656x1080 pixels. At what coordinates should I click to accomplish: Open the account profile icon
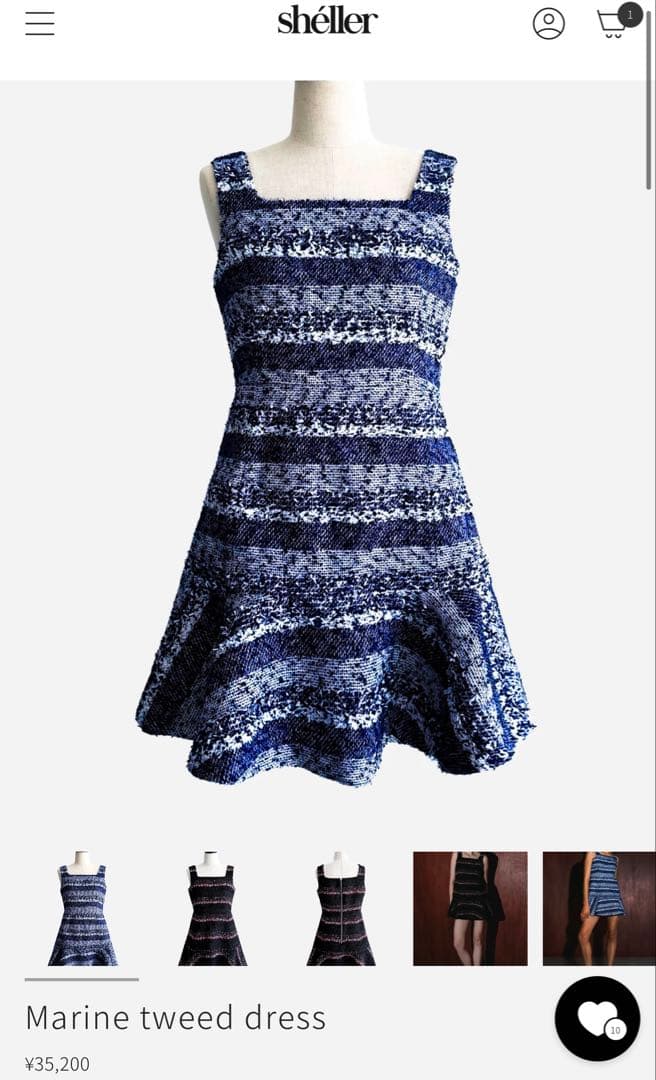(x=548, y=23)
